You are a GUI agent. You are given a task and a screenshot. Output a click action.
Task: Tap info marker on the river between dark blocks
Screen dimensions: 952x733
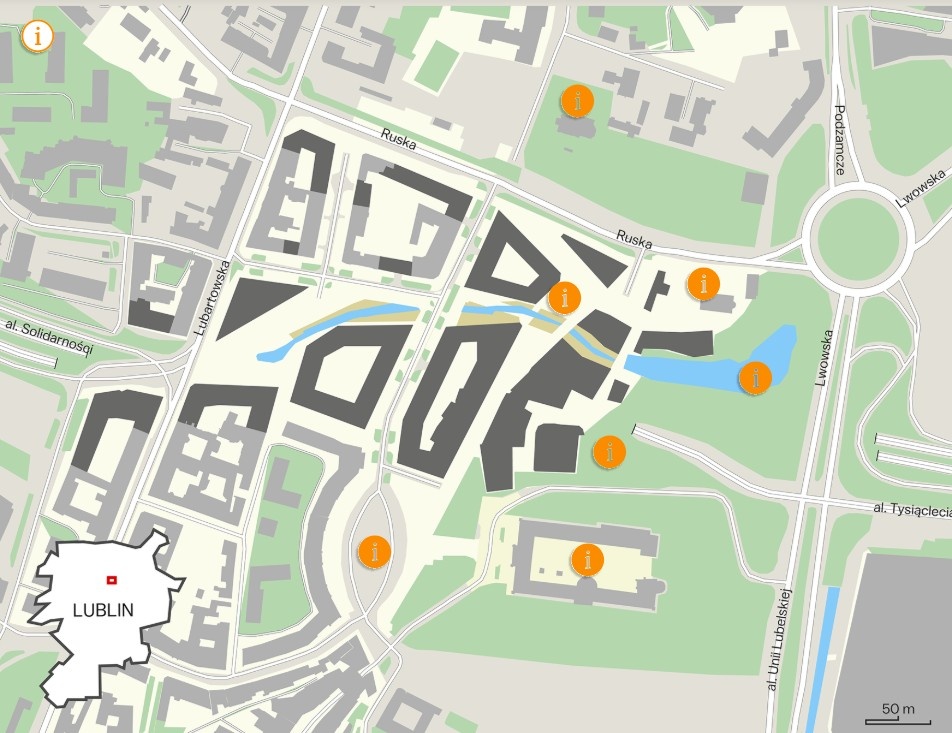(565, 298)
